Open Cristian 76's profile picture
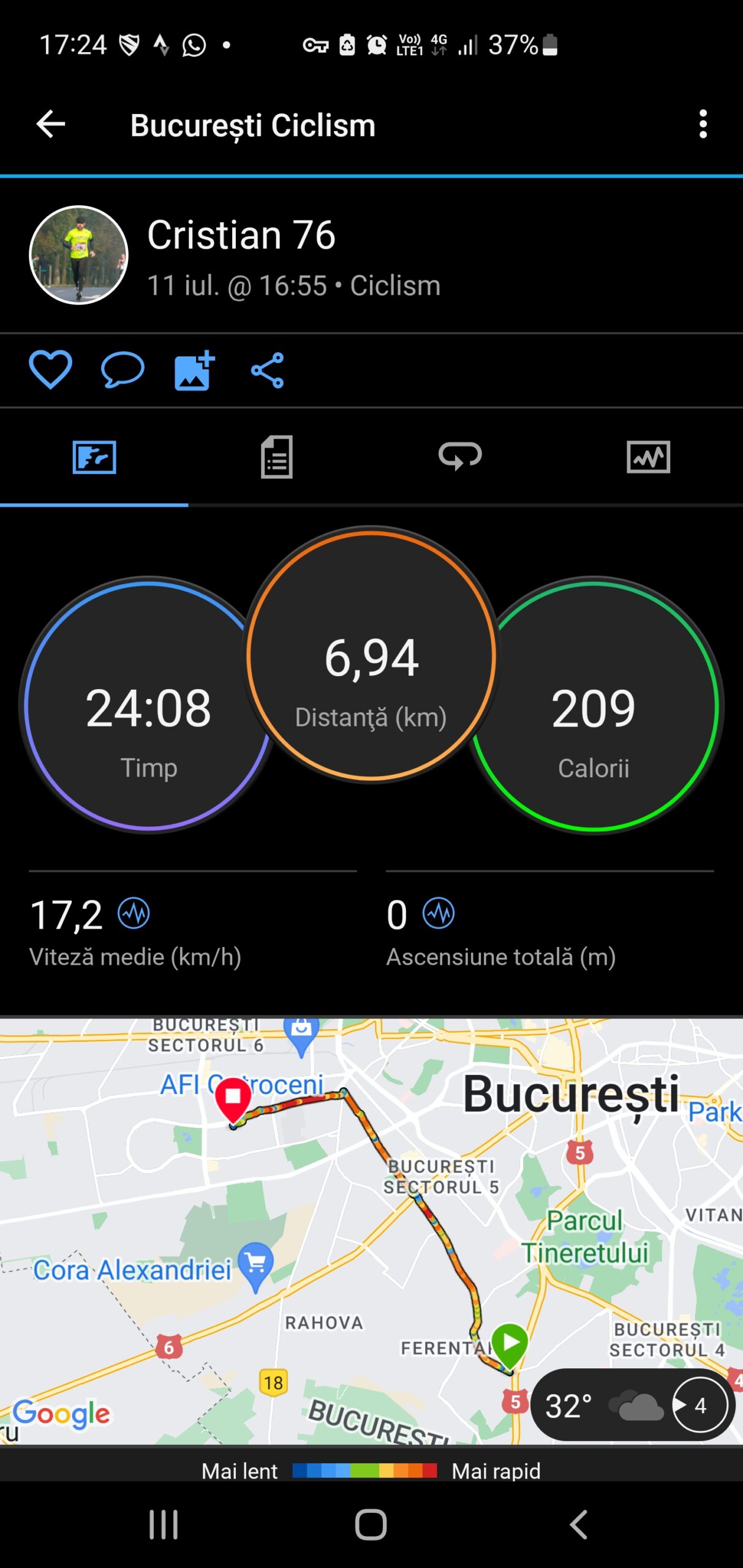This screenshot has width=743, height=1568. click(x=78, y=255)
